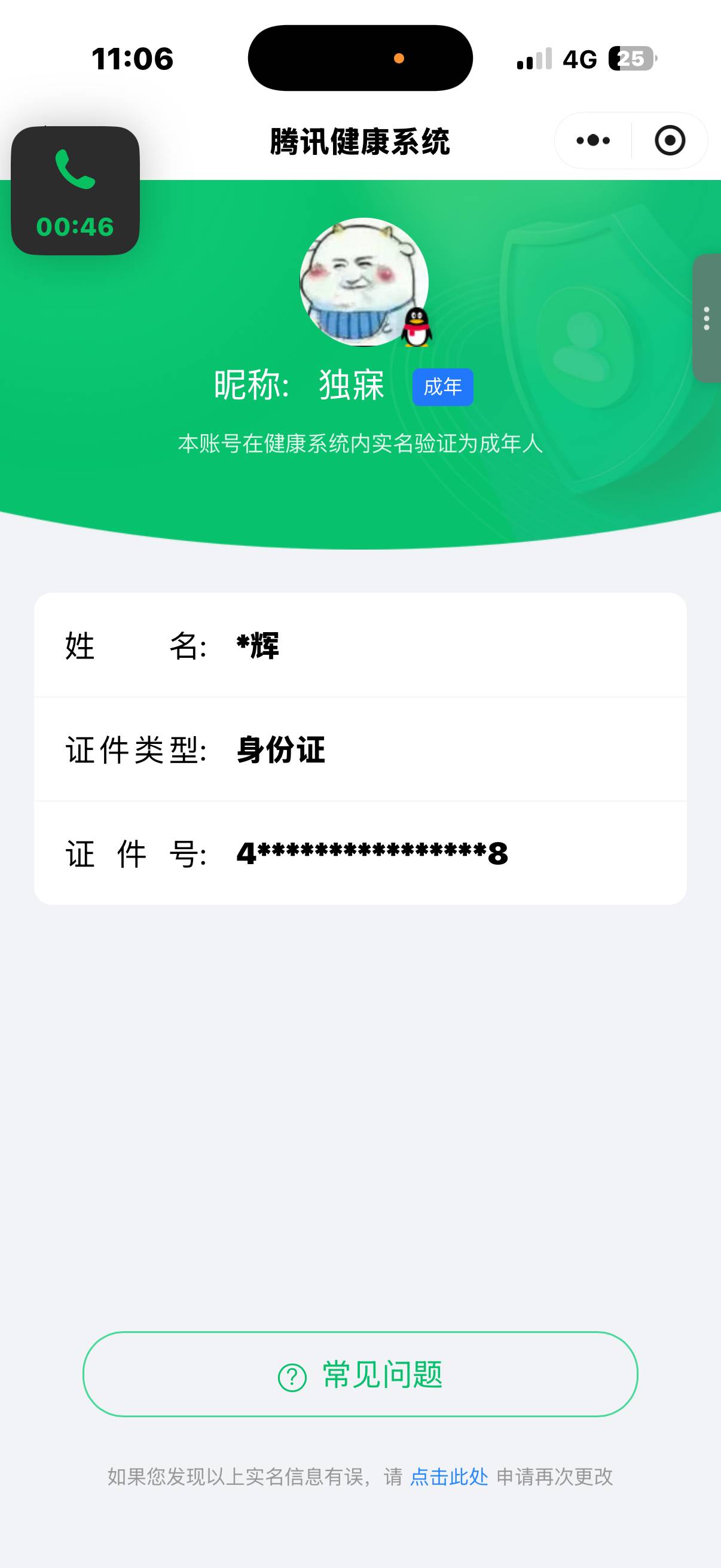This screenshot has width=721, height=1568.
Task: Tap the 点击此处 link to change info
Action: (449, 1476)
